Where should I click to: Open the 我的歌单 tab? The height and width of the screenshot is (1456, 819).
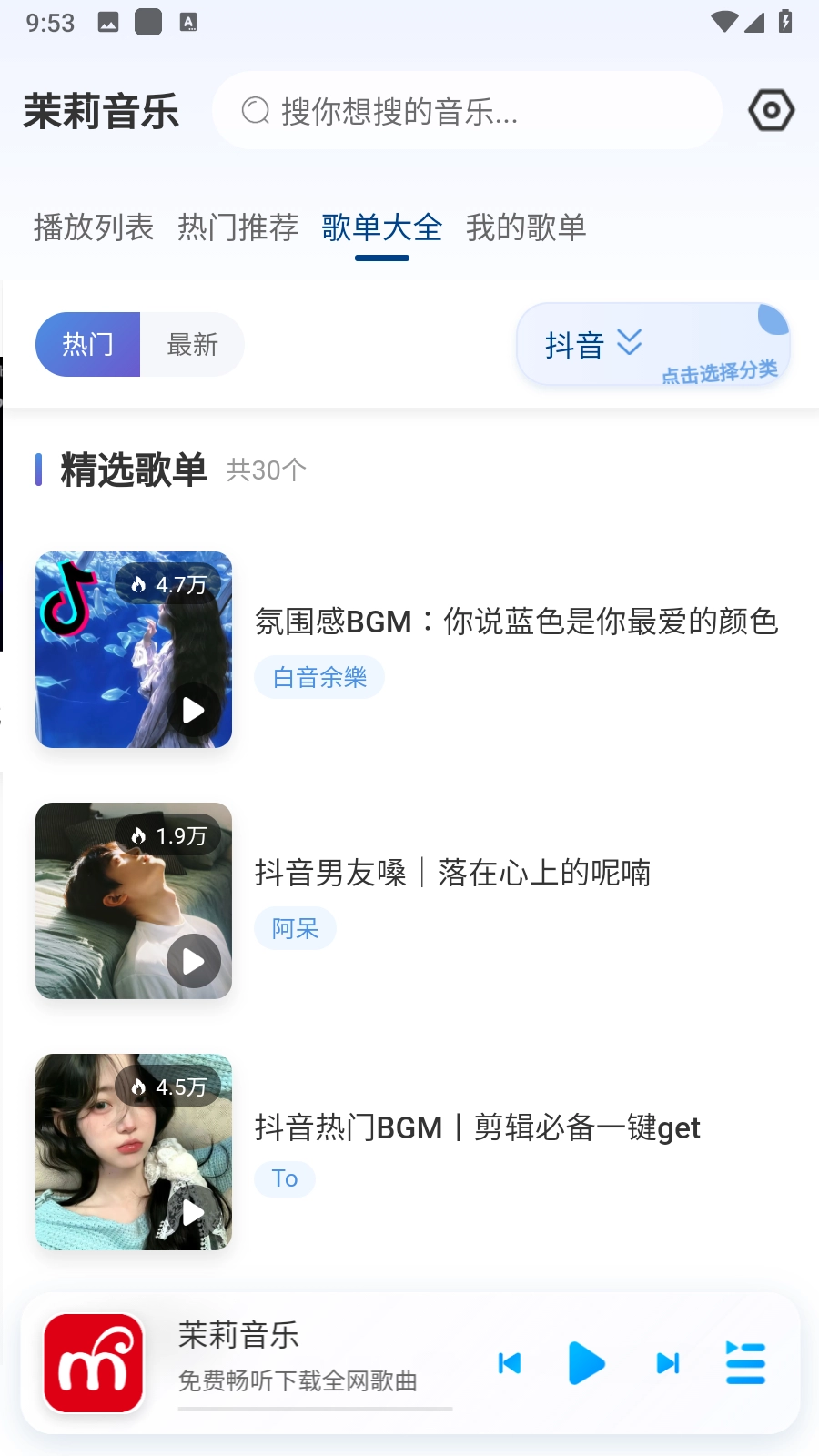526,227
